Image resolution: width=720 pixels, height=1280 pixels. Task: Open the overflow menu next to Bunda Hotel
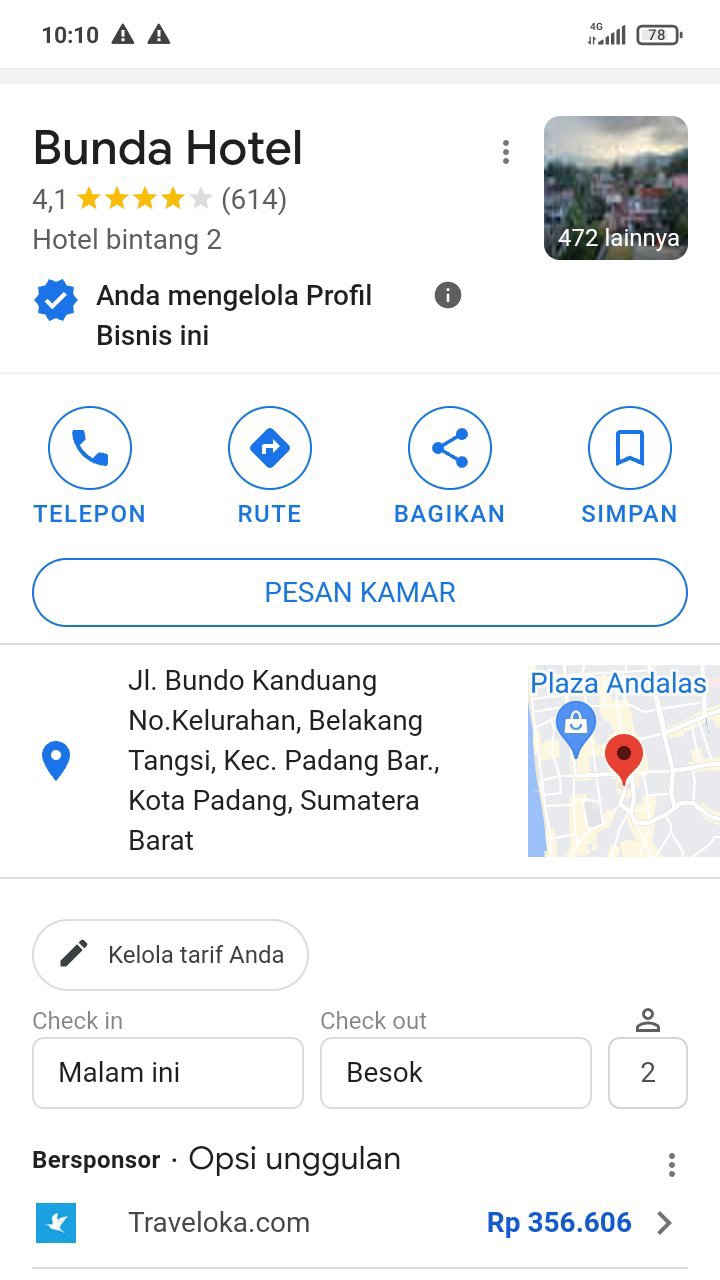point(506,152)
